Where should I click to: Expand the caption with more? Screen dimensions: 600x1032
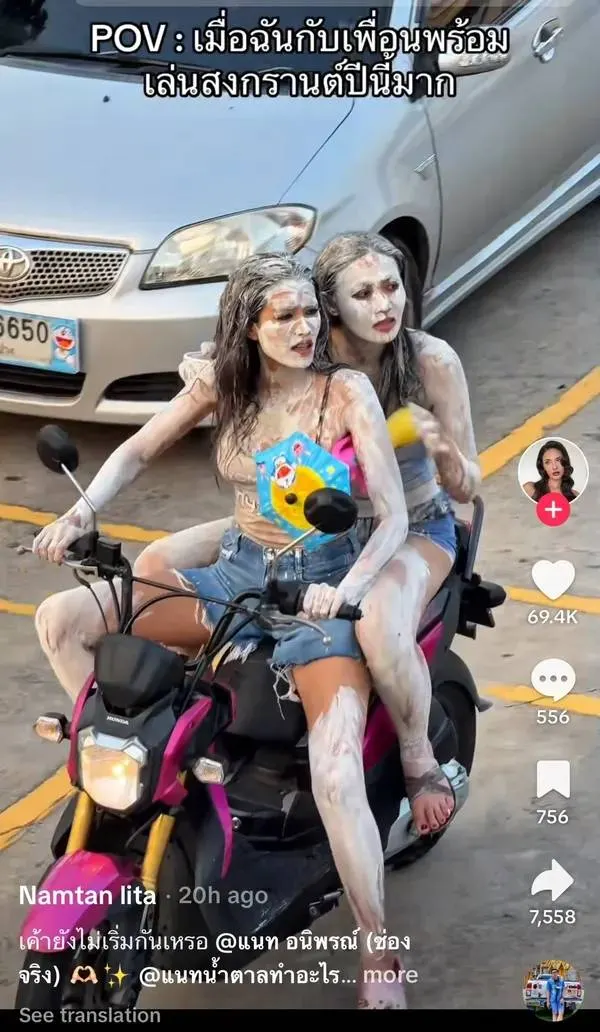click(390, 974)
